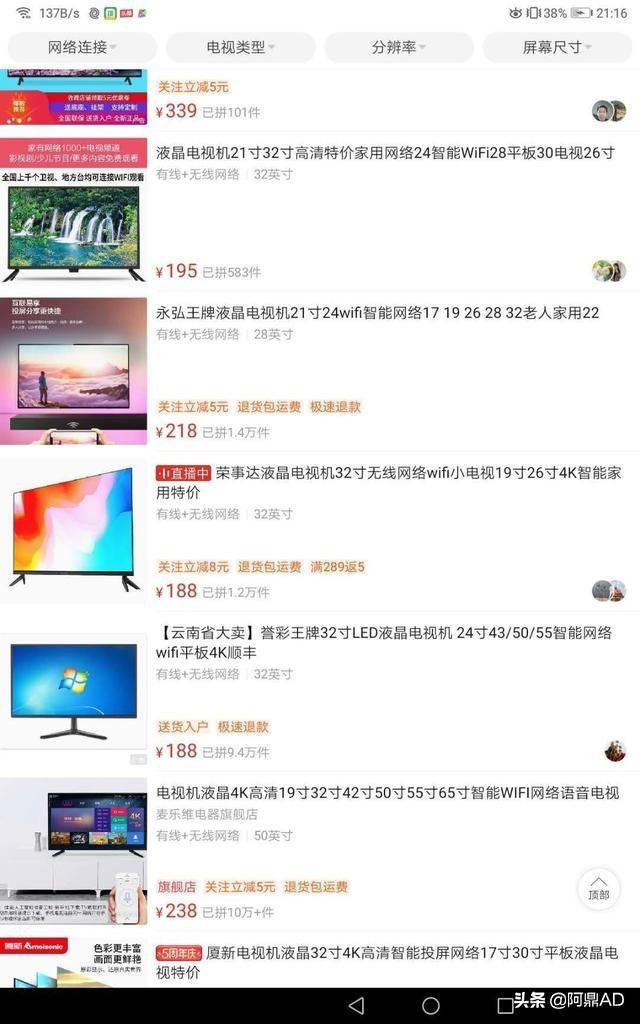Tap the 顶部 back-to-top button
Screen dimensions: 640x1024
point(598,889)
